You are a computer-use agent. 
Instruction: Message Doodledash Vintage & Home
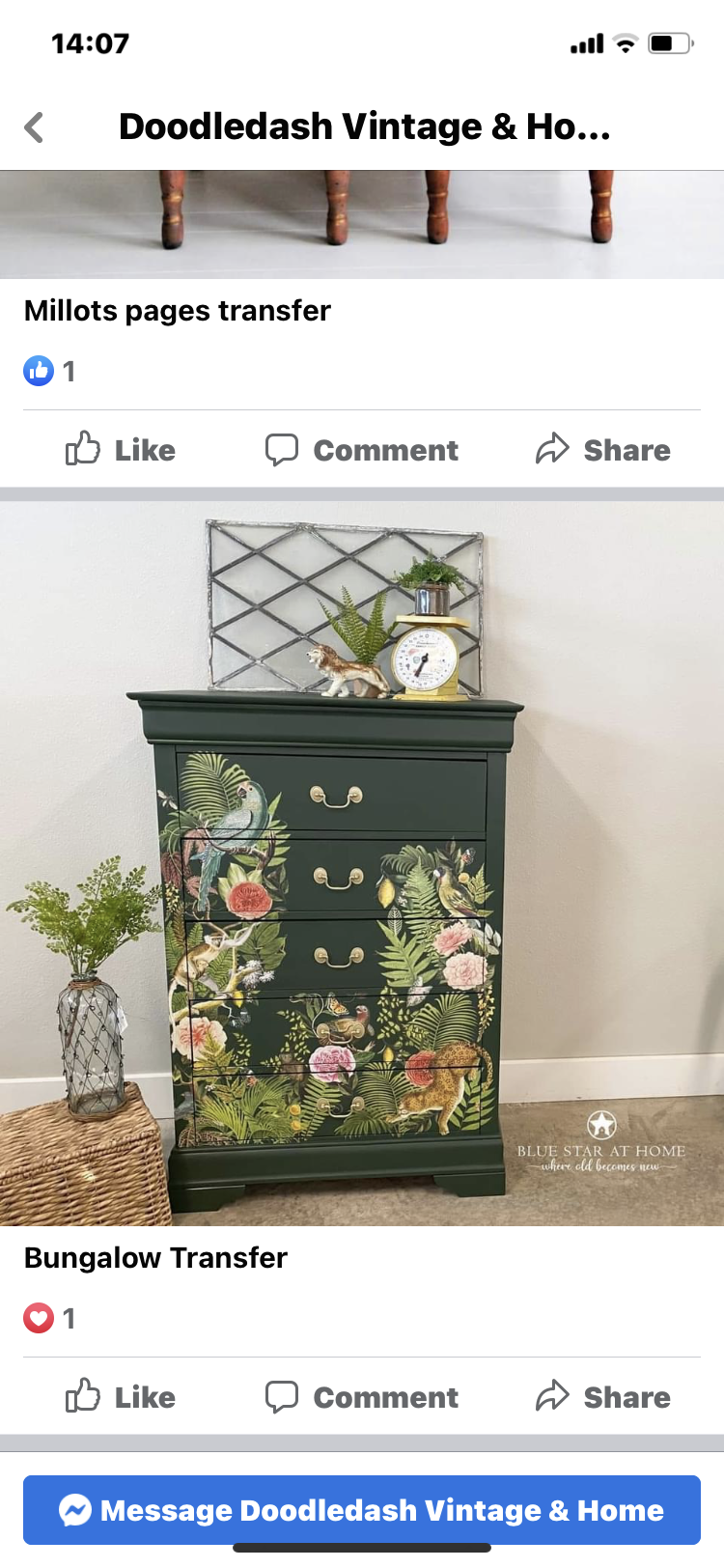(x=362, y=1510)
